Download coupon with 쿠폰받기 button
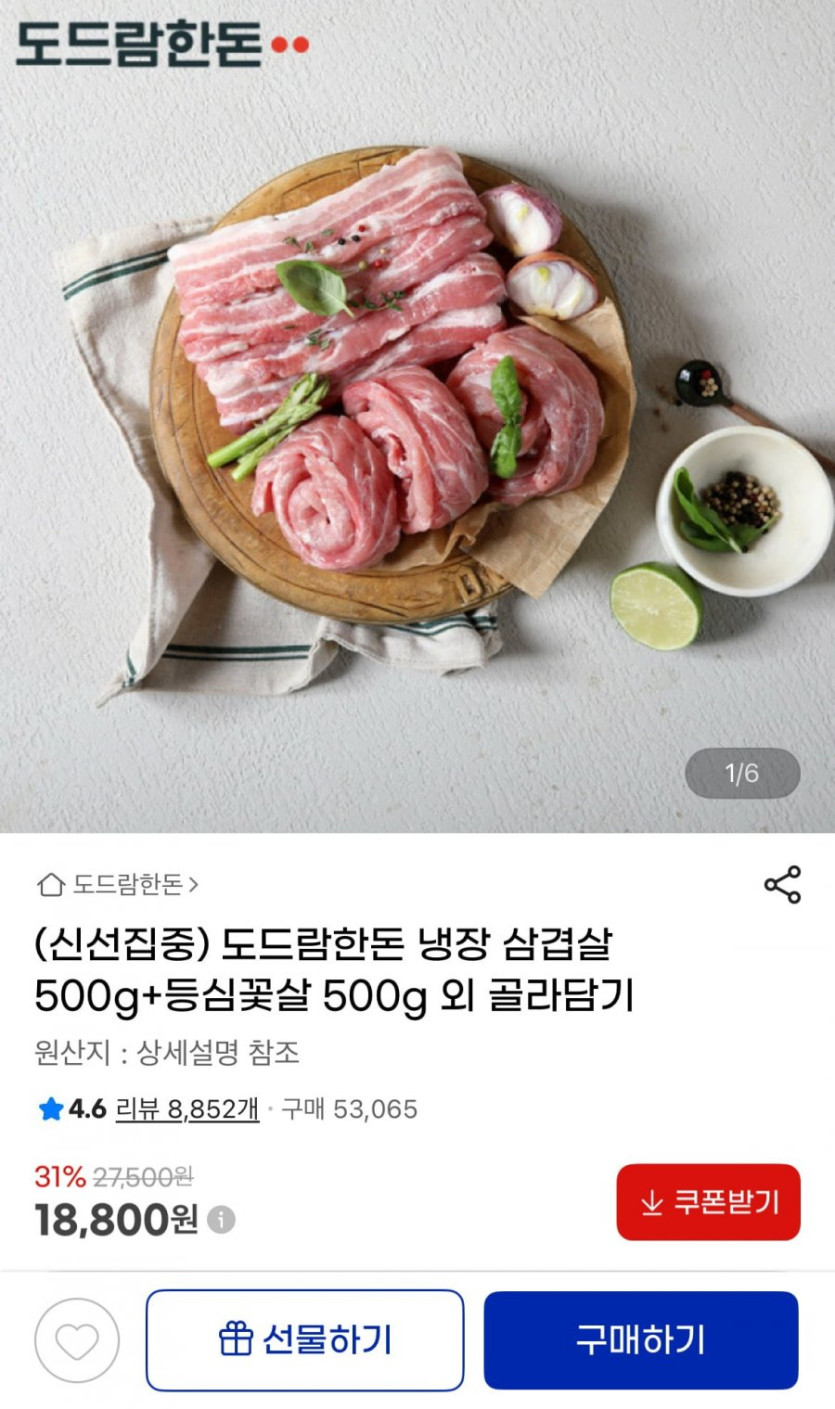The image size is (835, 1409). pos(708,1202)
